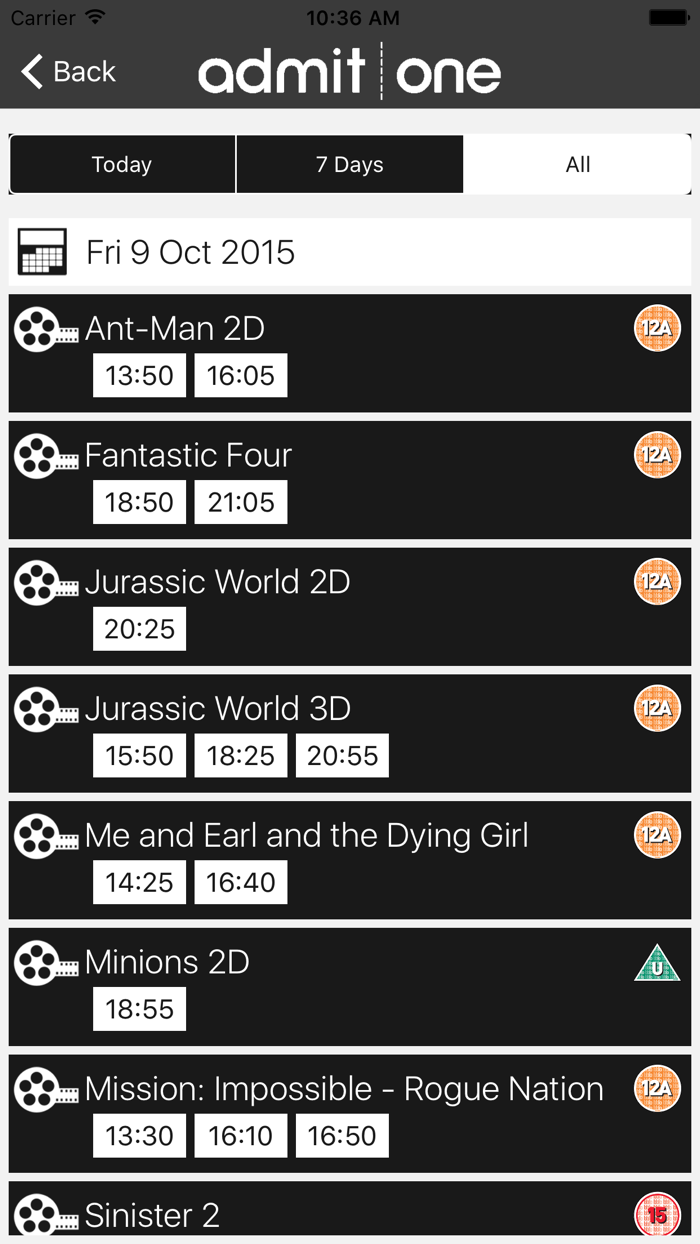Viewport: 700px width, 1244px height.
Task: Switch to the 7 Days tab
Action: click(350, 165)
